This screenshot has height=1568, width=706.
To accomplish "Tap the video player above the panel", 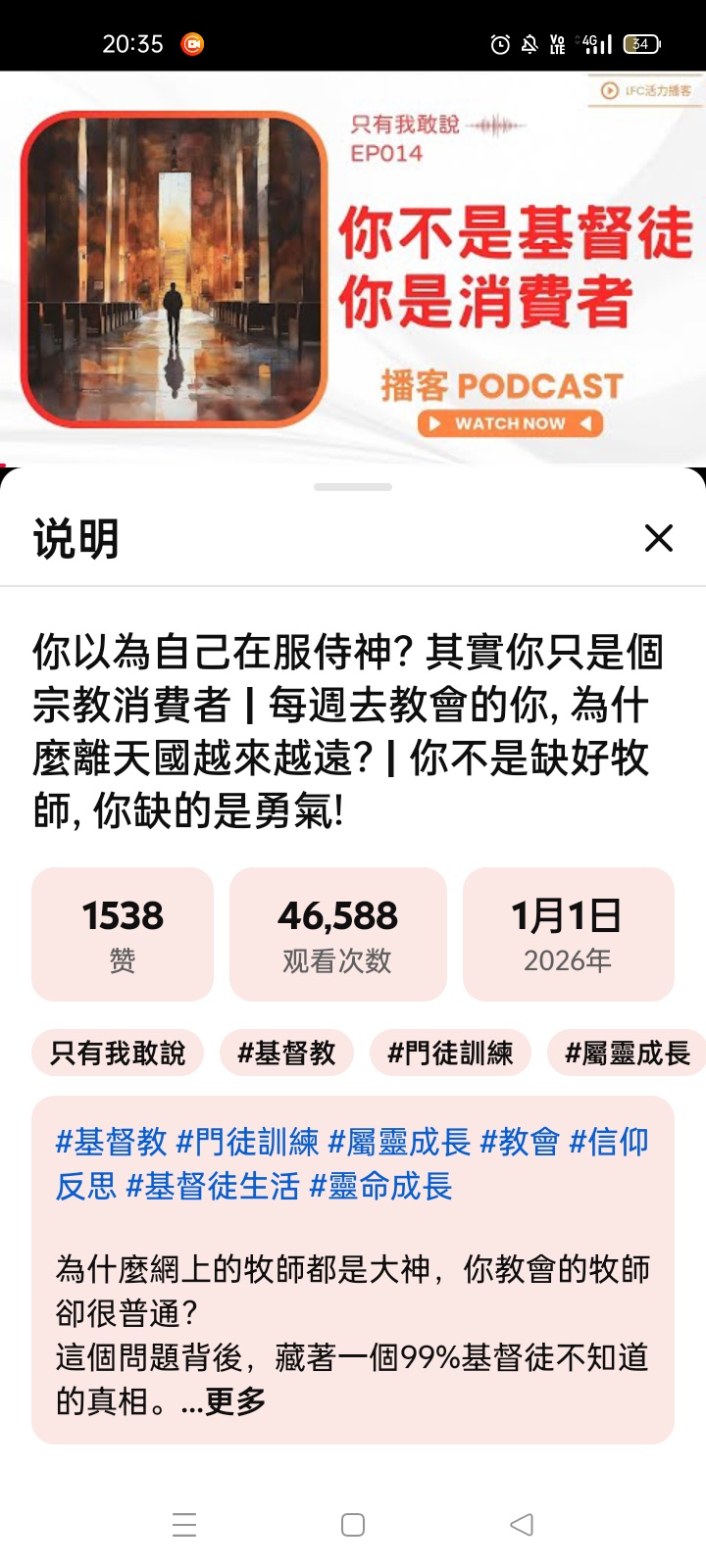I will [x=353, y=267].
